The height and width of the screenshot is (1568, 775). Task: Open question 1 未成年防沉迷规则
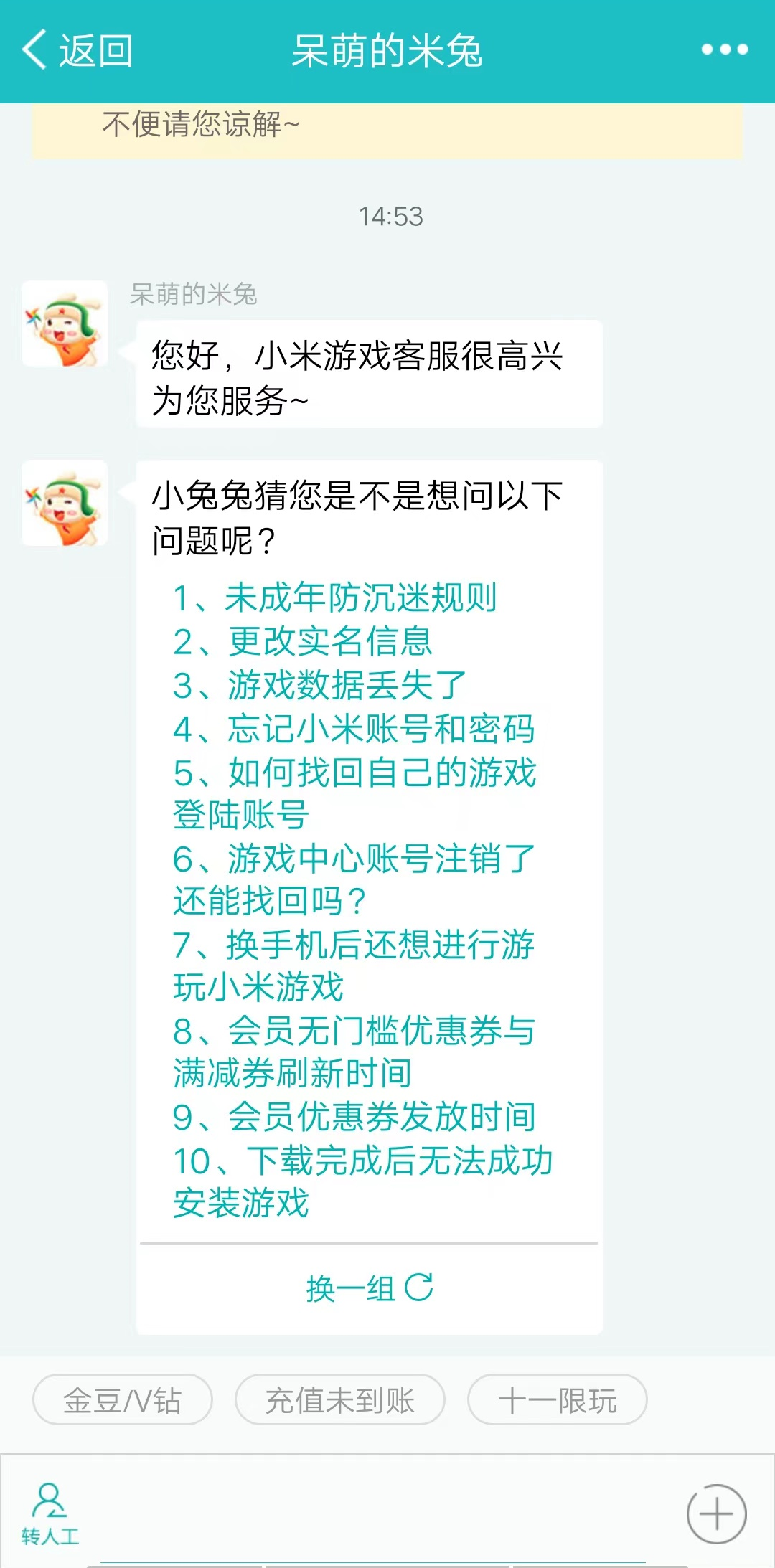click(x=334, y=598)
